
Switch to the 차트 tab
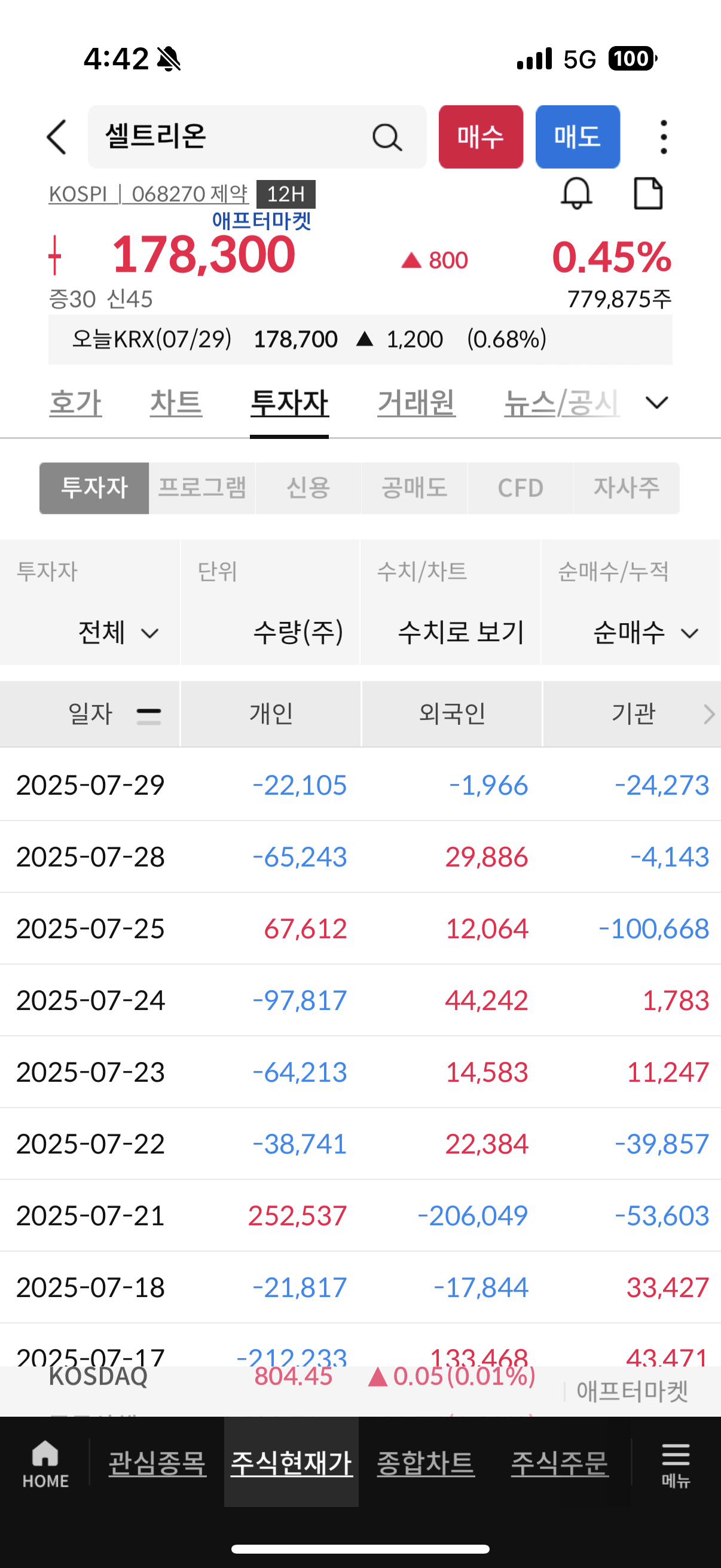(x=176, y=403)
